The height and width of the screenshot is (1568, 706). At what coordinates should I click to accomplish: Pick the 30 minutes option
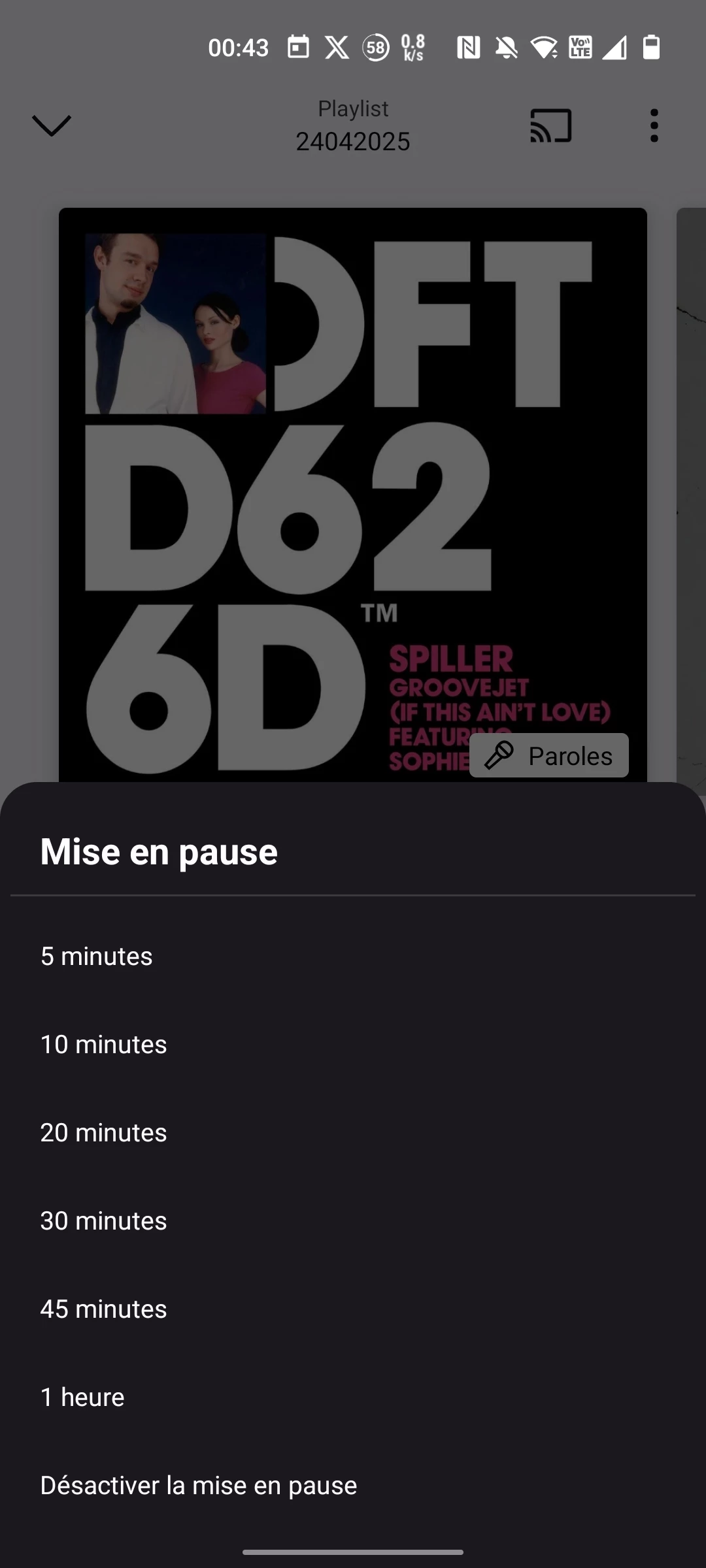coord(104,1221)
